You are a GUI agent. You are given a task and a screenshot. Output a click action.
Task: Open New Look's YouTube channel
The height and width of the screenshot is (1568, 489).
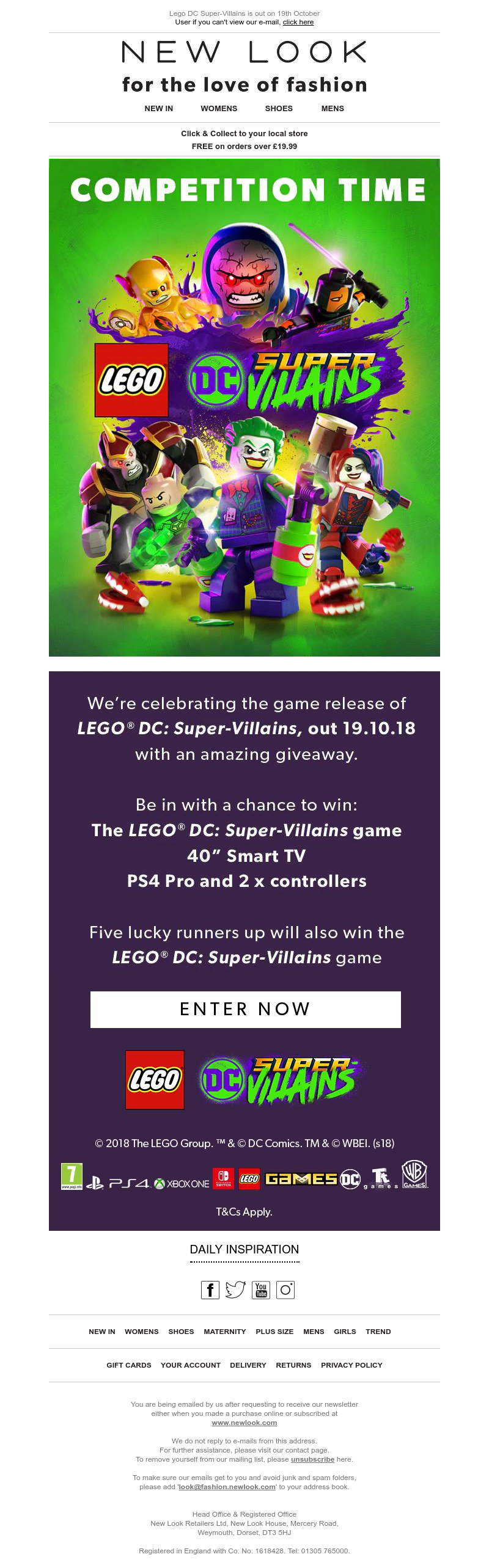261,1289
